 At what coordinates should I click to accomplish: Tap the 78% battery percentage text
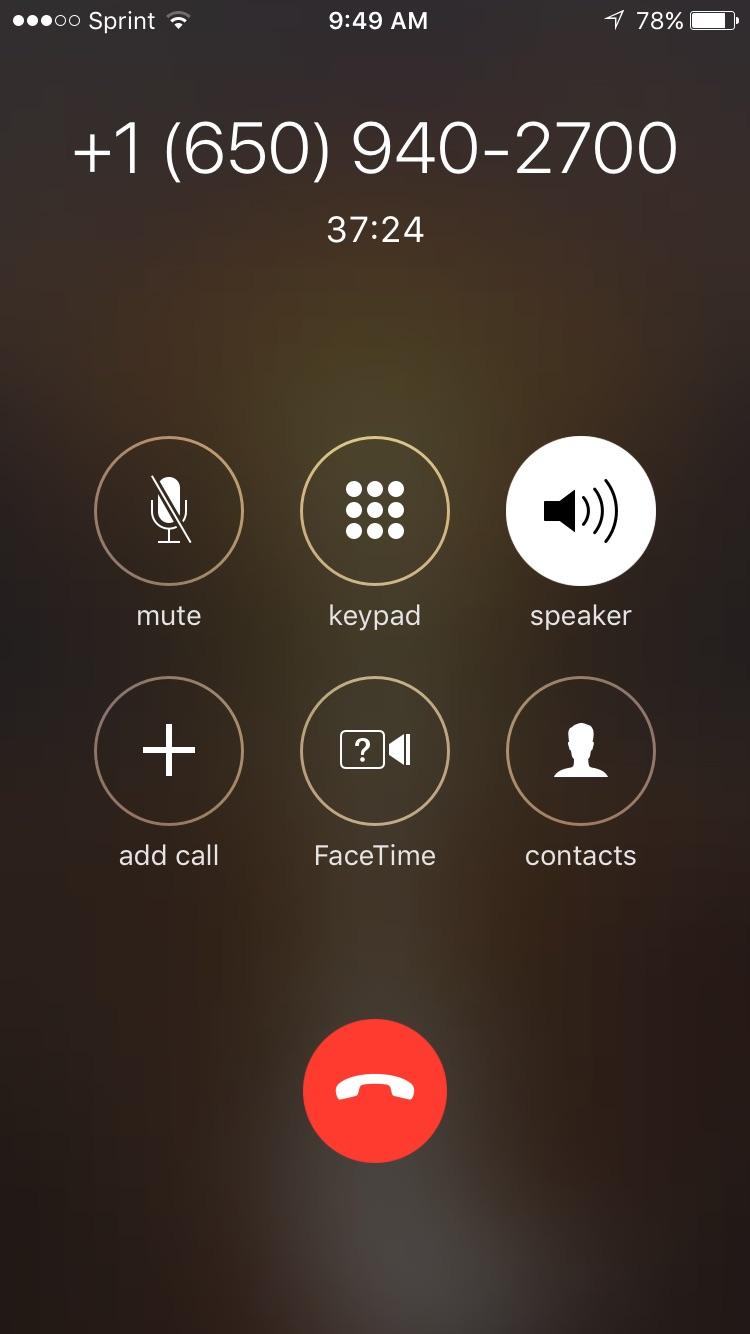(660, 18)
